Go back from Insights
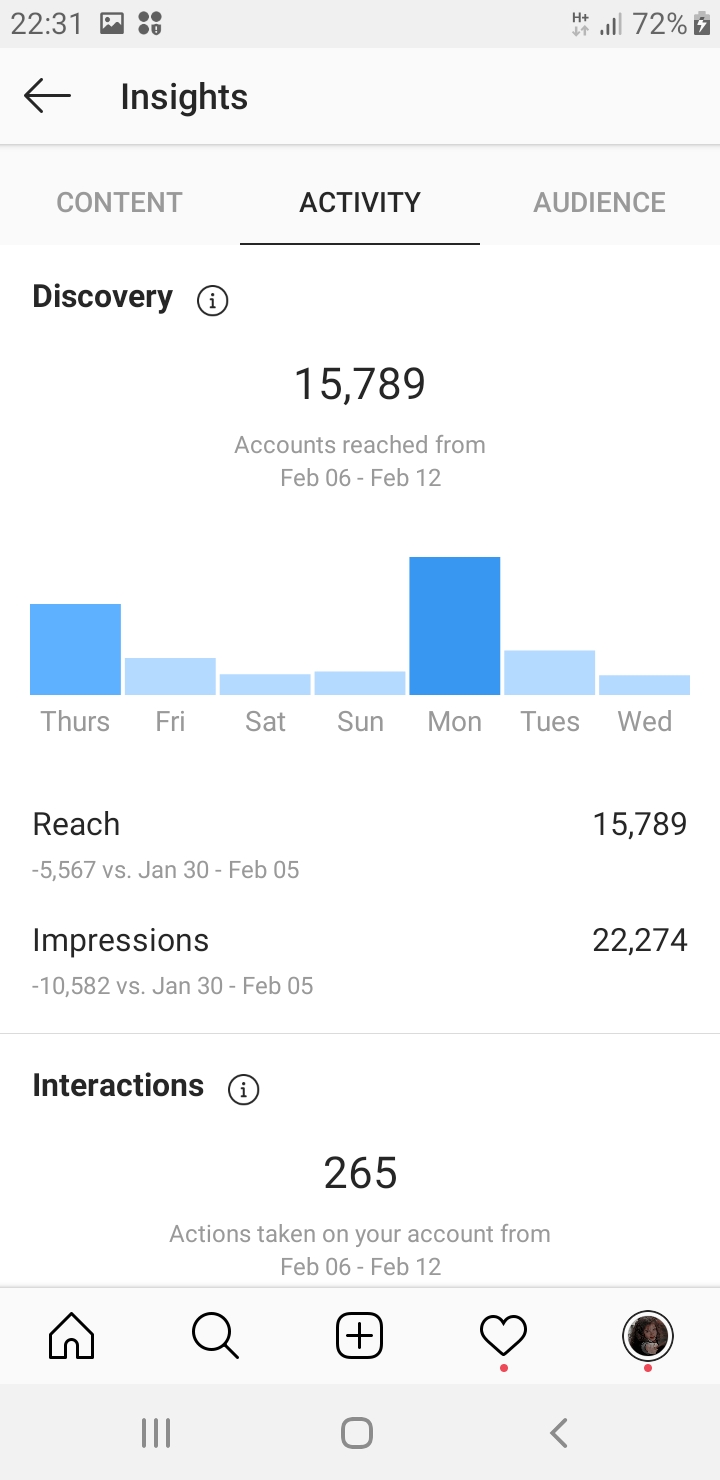The width and height of the screenshot is (720, 1480). [x=47, y=97]
